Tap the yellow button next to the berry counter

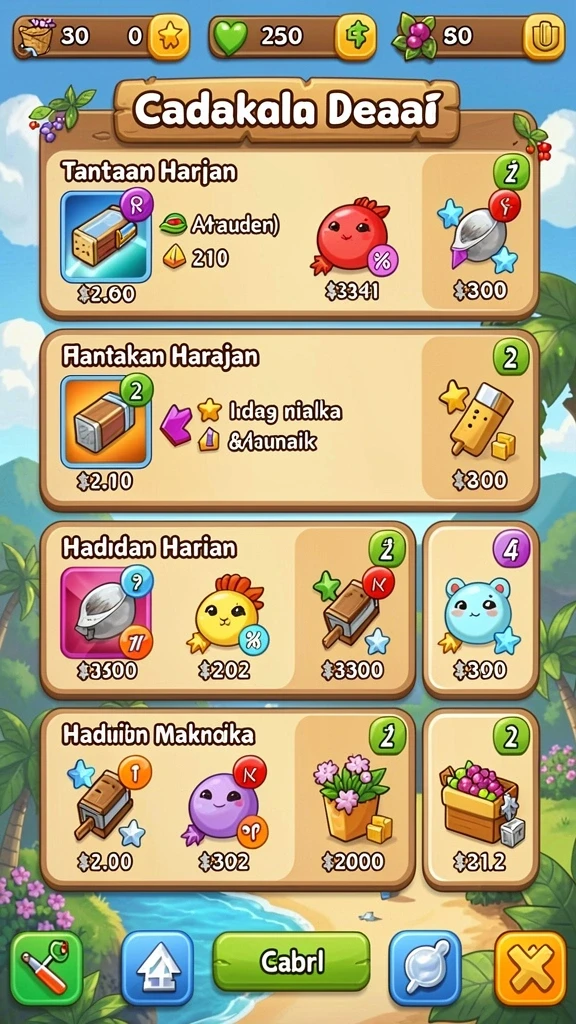pos(544,37)
